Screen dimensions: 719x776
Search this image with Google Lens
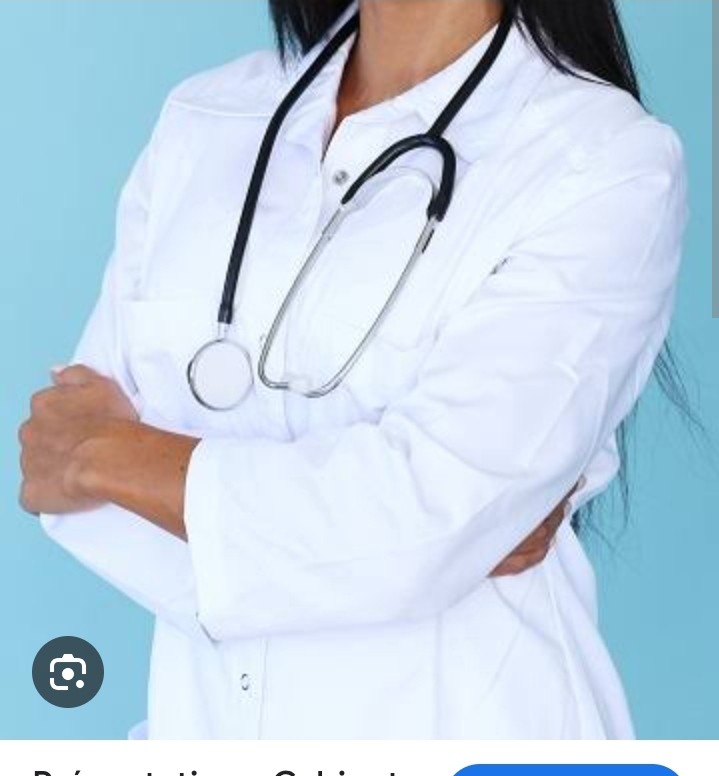[x=68, y=672]
